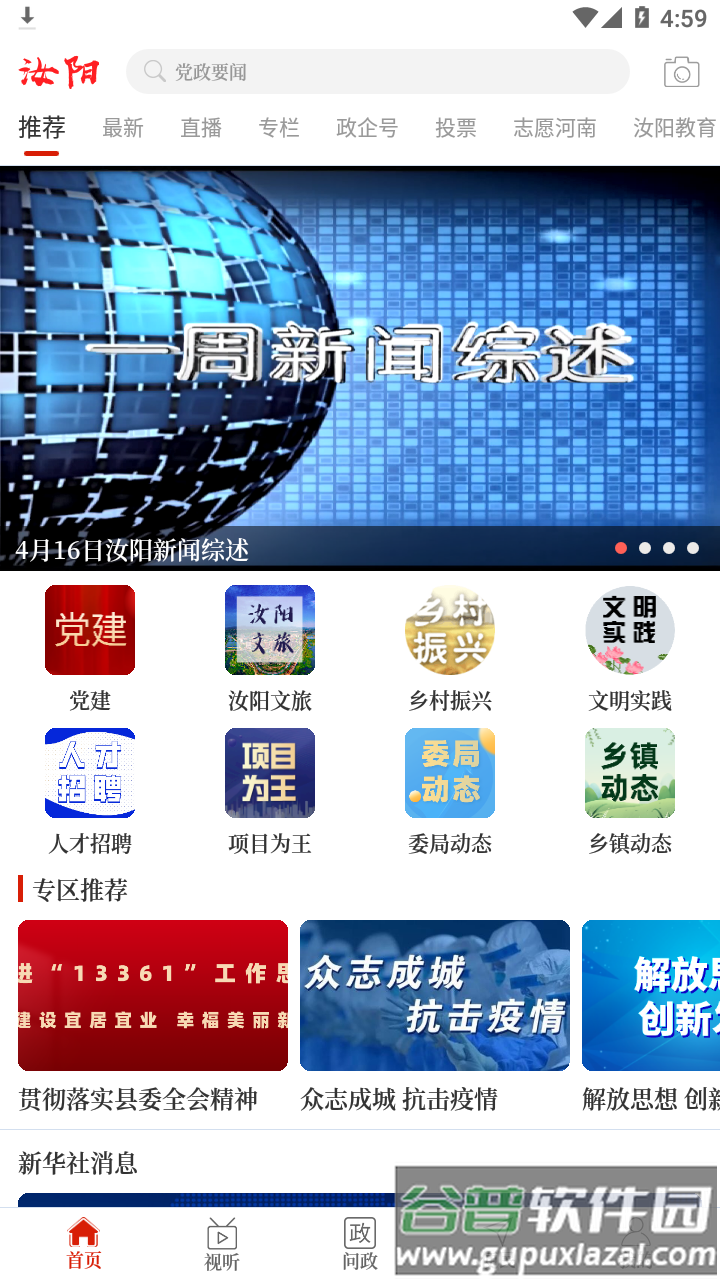Screen dimensions: 720x1280
Task: Select the 专栏 tab
Action: click(279, 128)
